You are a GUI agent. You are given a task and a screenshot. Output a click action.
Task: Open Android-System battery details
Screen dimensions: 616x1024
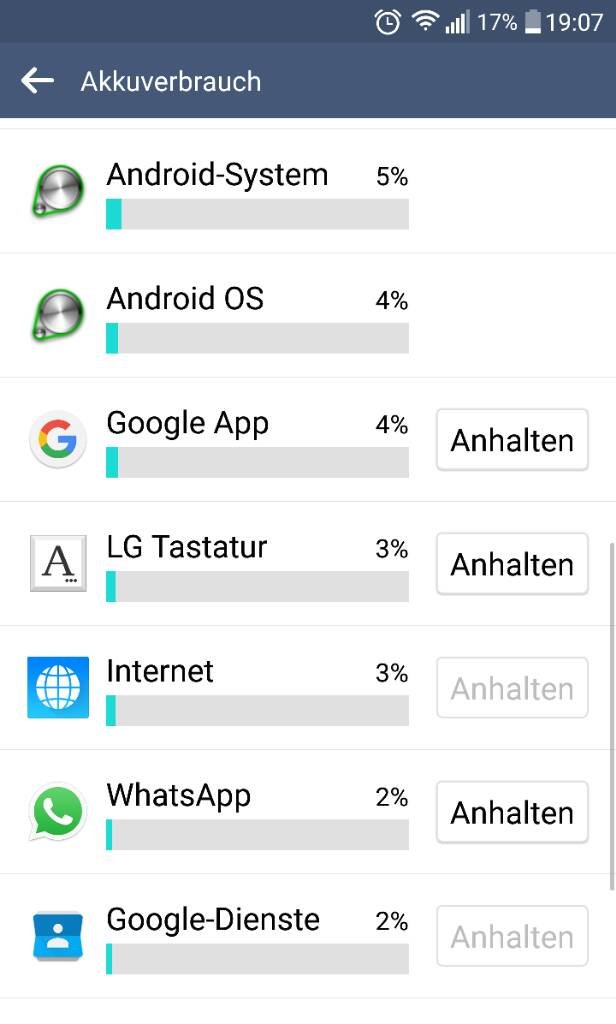(308, 191)
